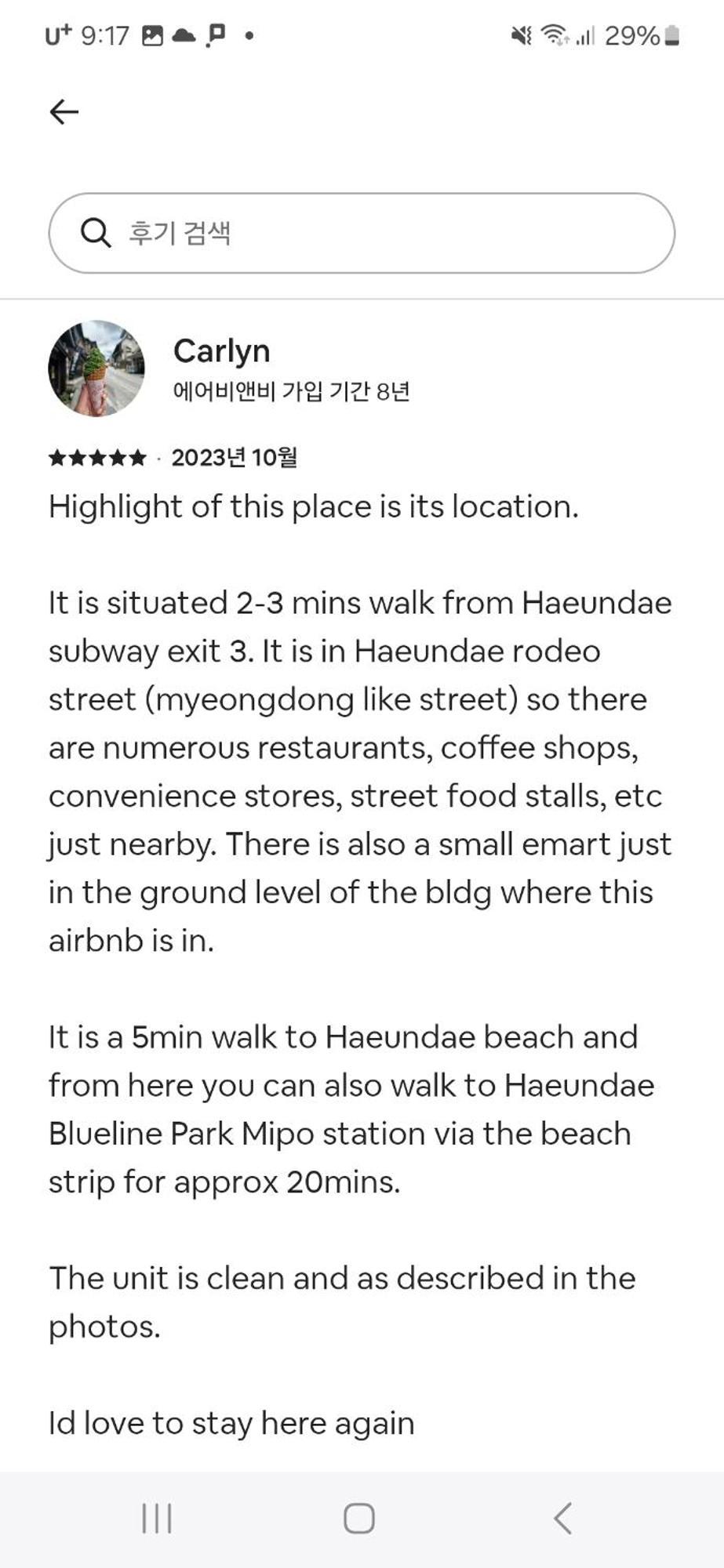Tap the system back button
Screen dimensions: 724x1568
(562, 1518)
